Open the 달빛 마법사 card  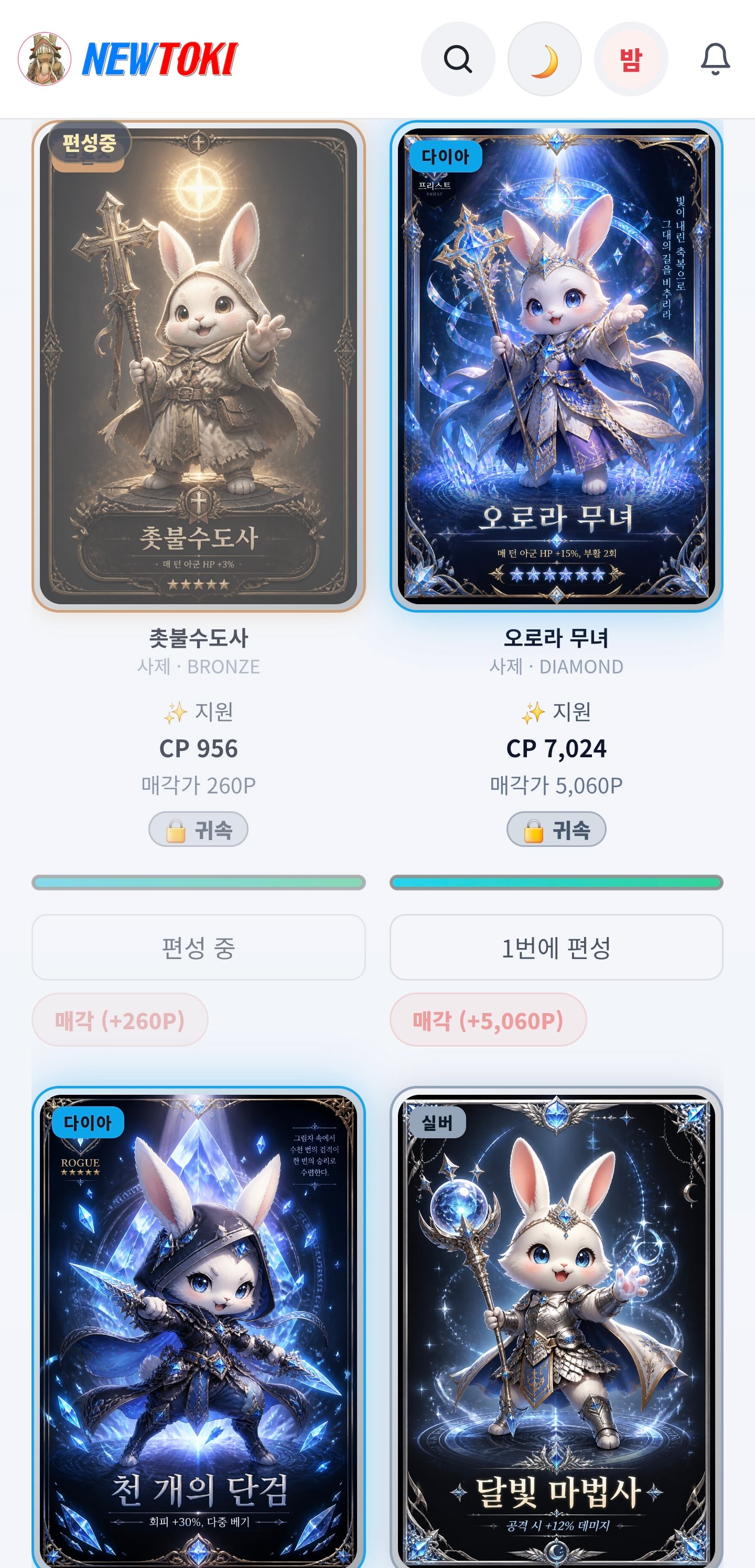click(556, 1327)
